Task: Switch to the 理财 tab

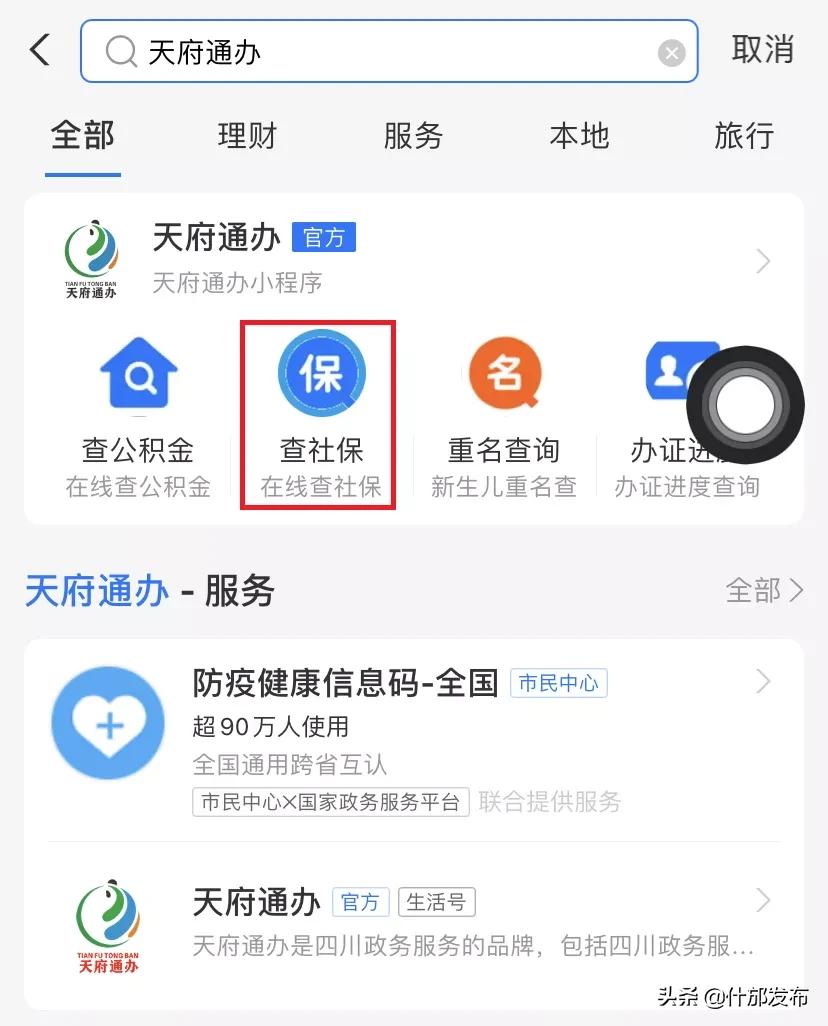Action: 247,137
